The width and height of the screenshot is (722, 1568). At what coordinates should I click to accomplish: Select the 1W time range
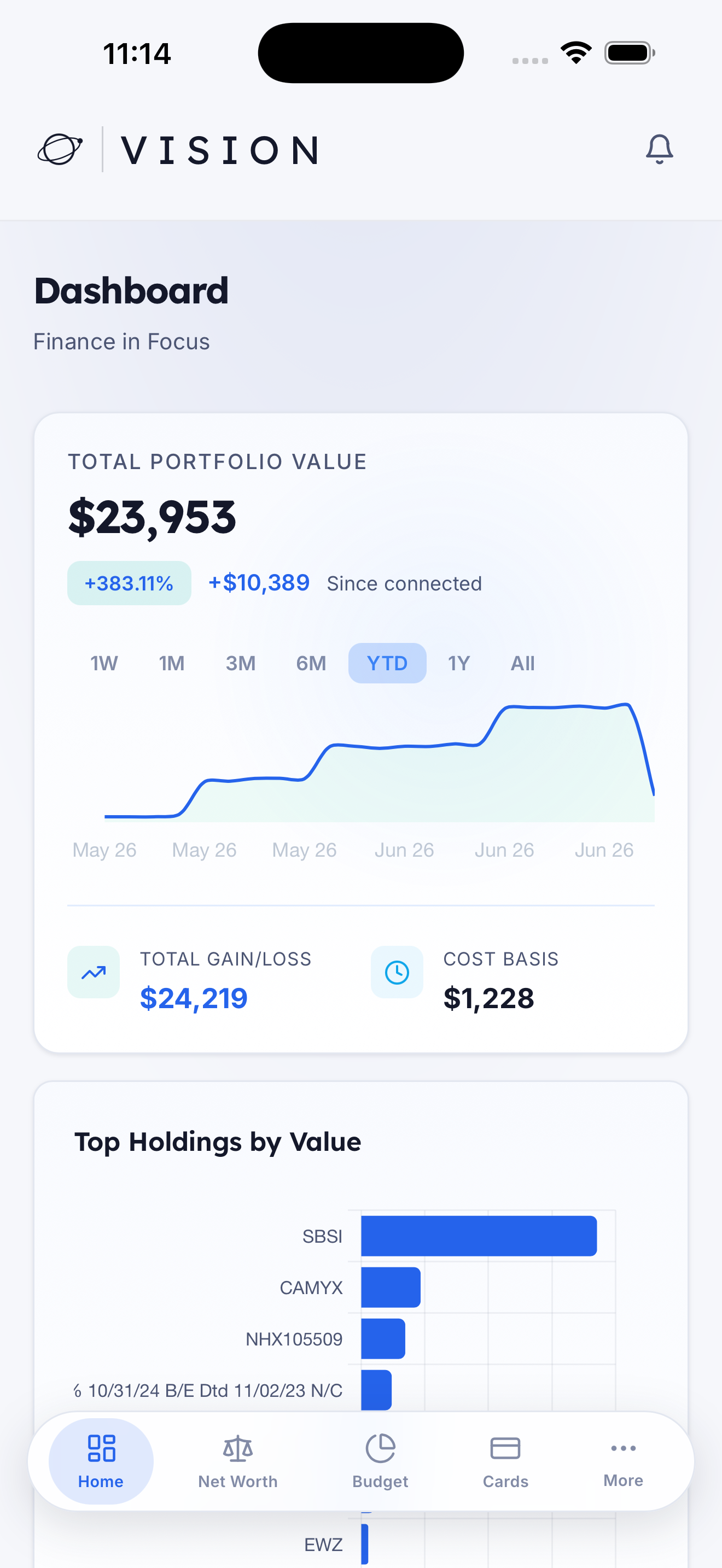104,663
